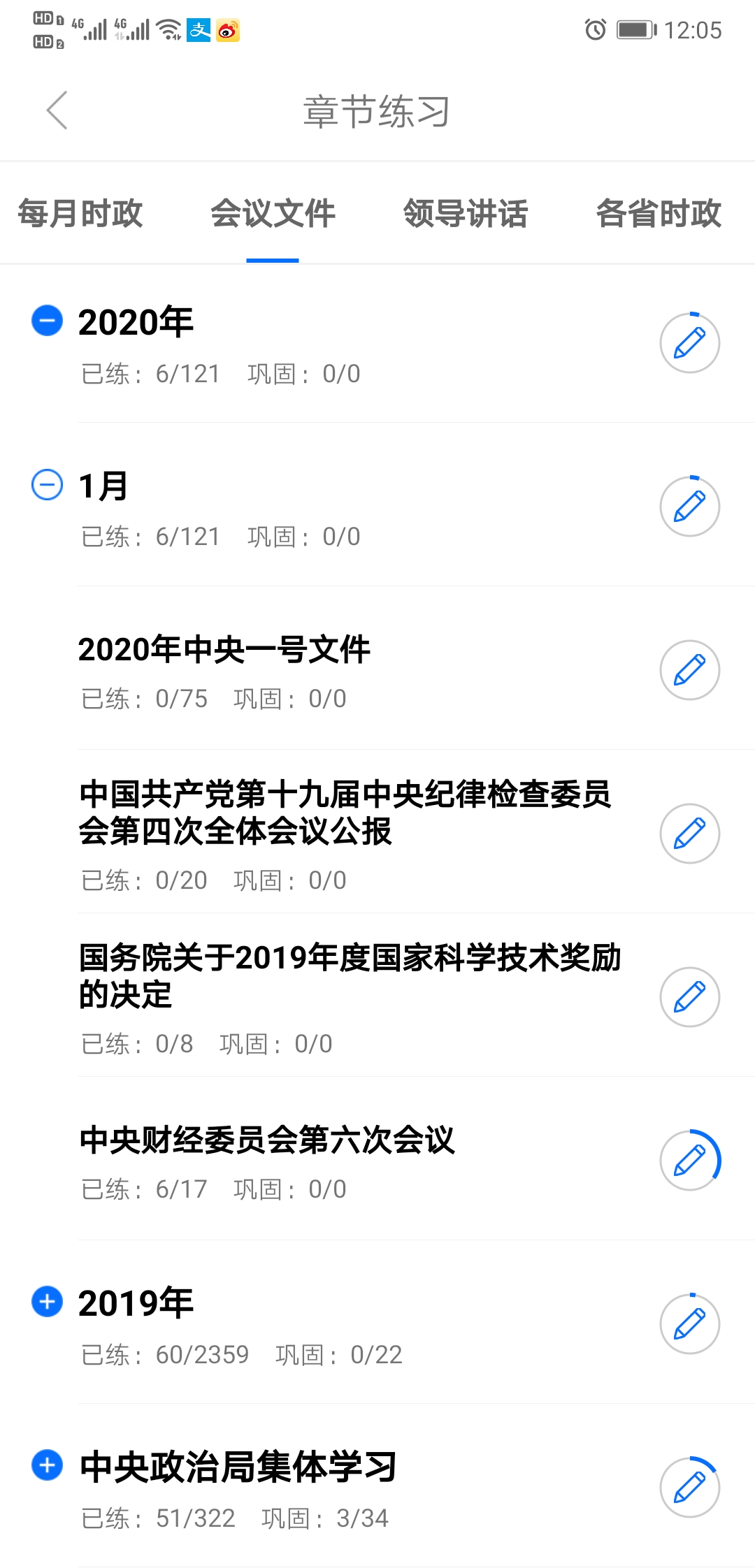Switch to the 领导讲话 tab
Viewport: 755px width, 1568px height.
tap(467, 214)
